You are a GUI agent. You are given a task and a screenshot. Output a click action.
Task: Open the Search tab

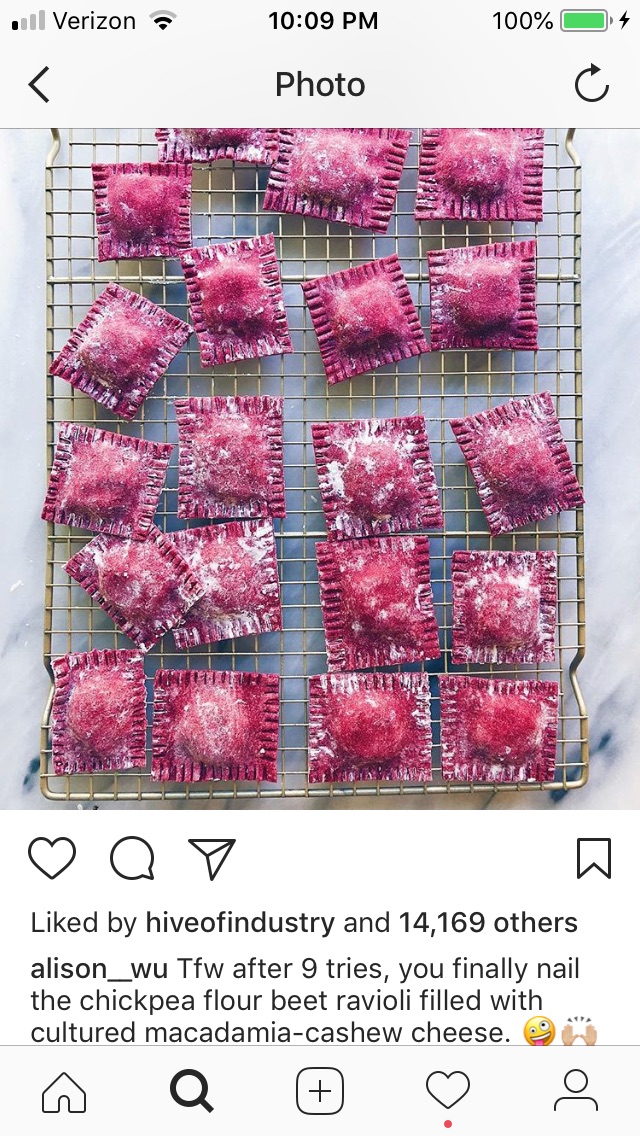(192, 1091)
